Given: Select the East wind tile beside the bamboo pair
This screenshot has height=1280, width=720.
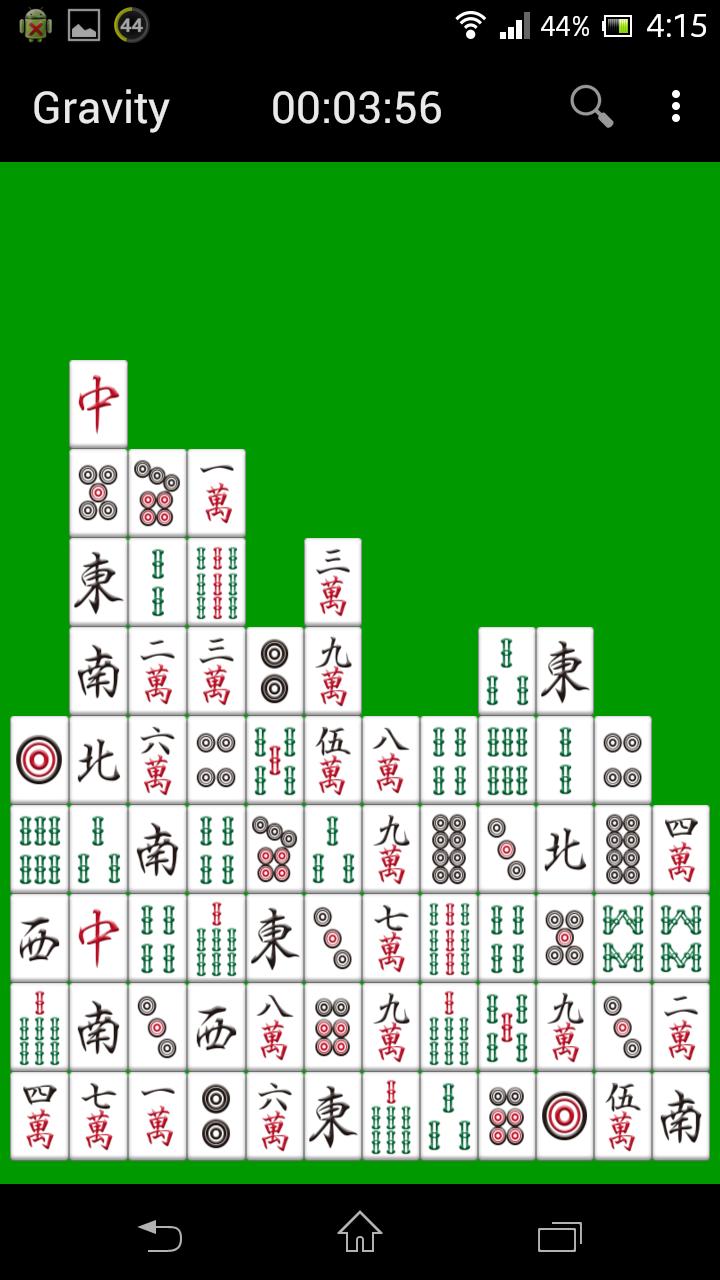Looking at the screenshot, I should point(564,669).
